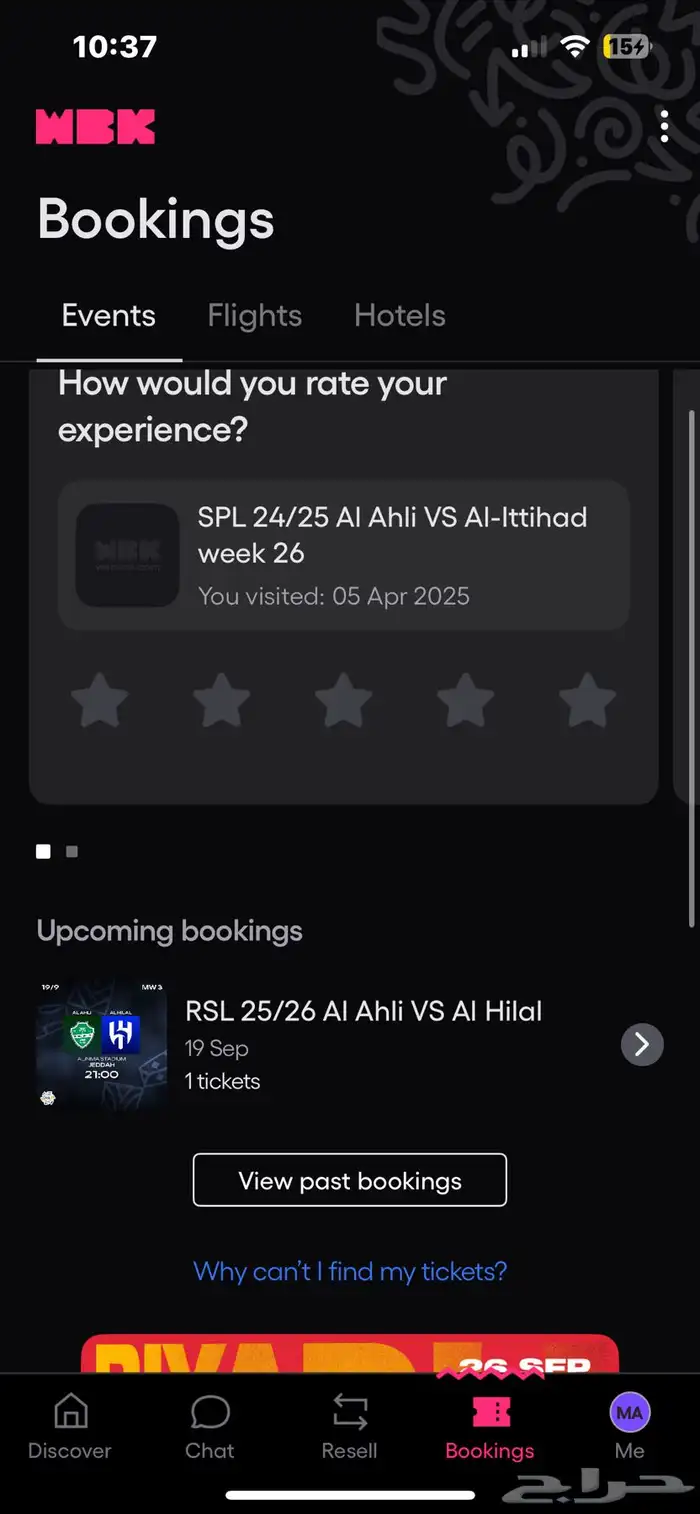This screenshot has width=700, height=1514.
Task: Tap the arrow next to the Al Hilal booking
Action: pyautogui.click(x=642, y=1044)
